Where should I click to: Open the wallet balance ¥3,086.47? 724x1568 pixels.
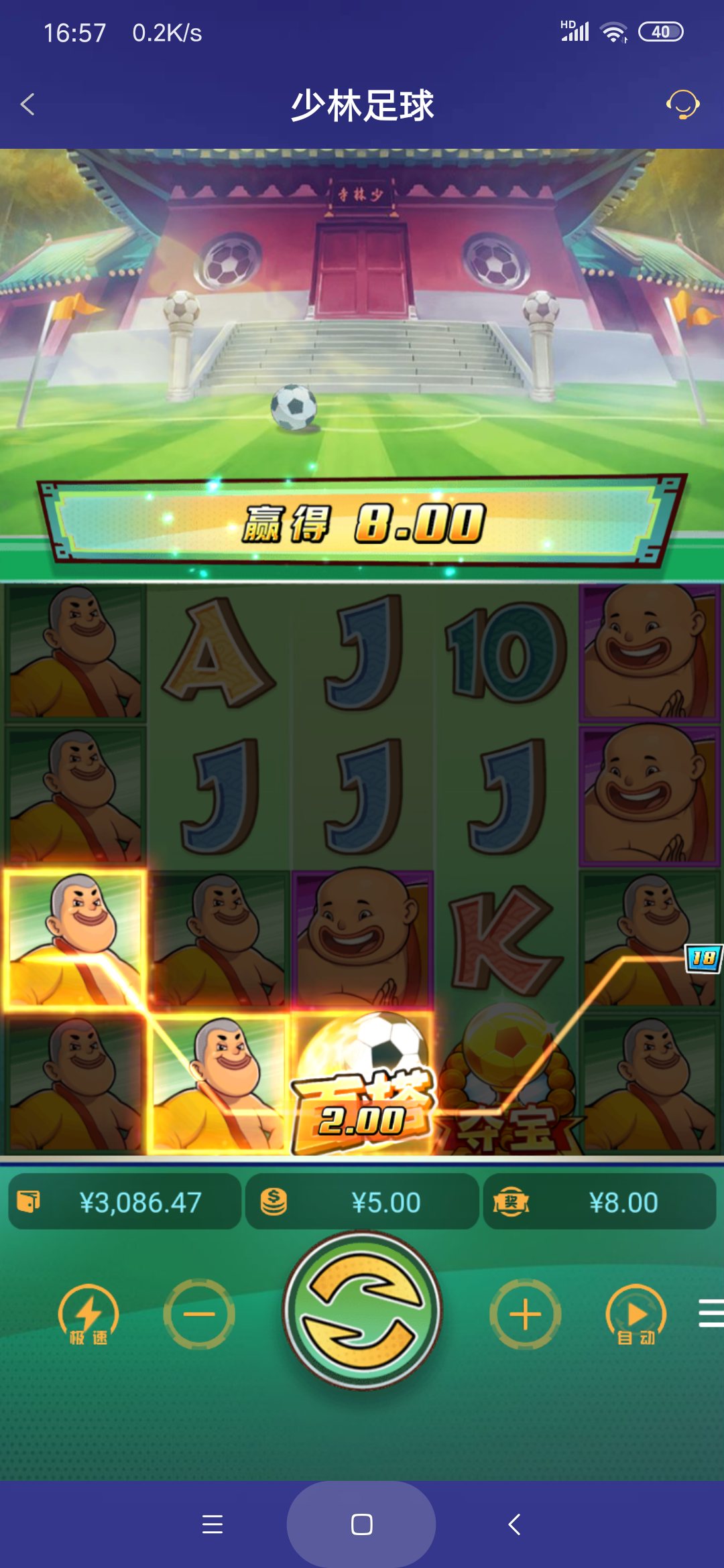125,1202
